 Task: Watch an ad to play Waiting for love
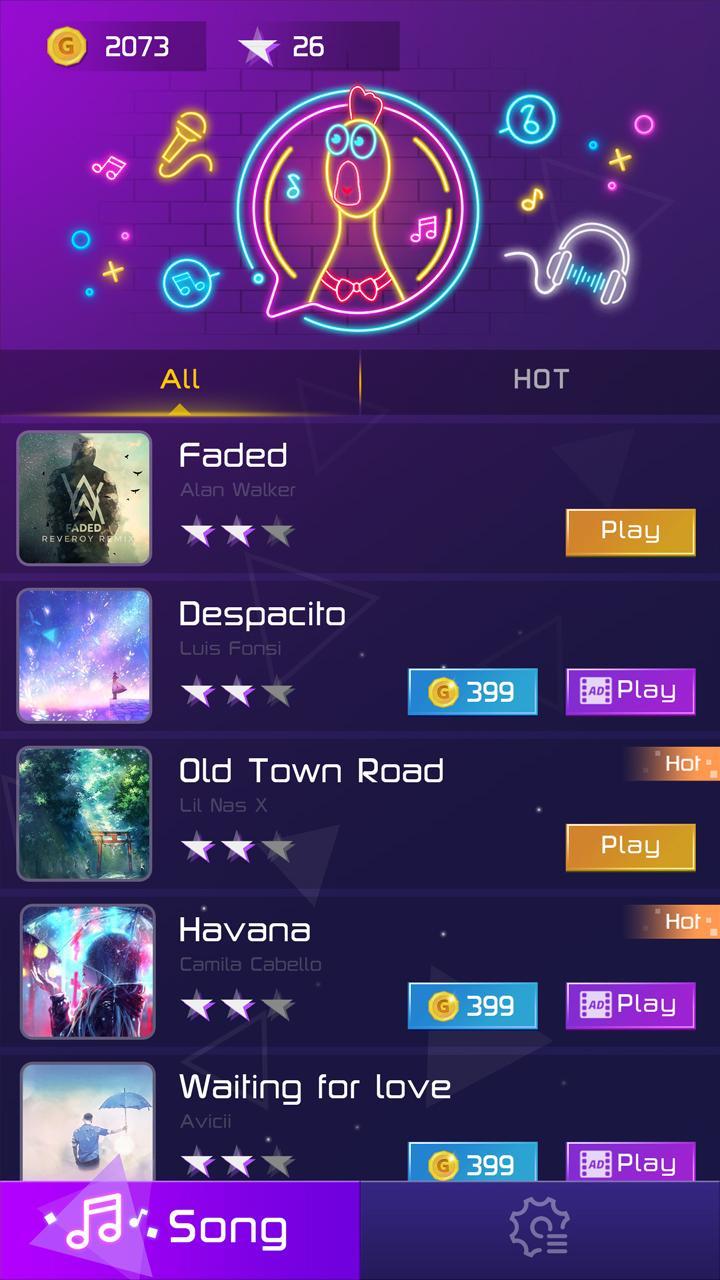pos(630,1164)
